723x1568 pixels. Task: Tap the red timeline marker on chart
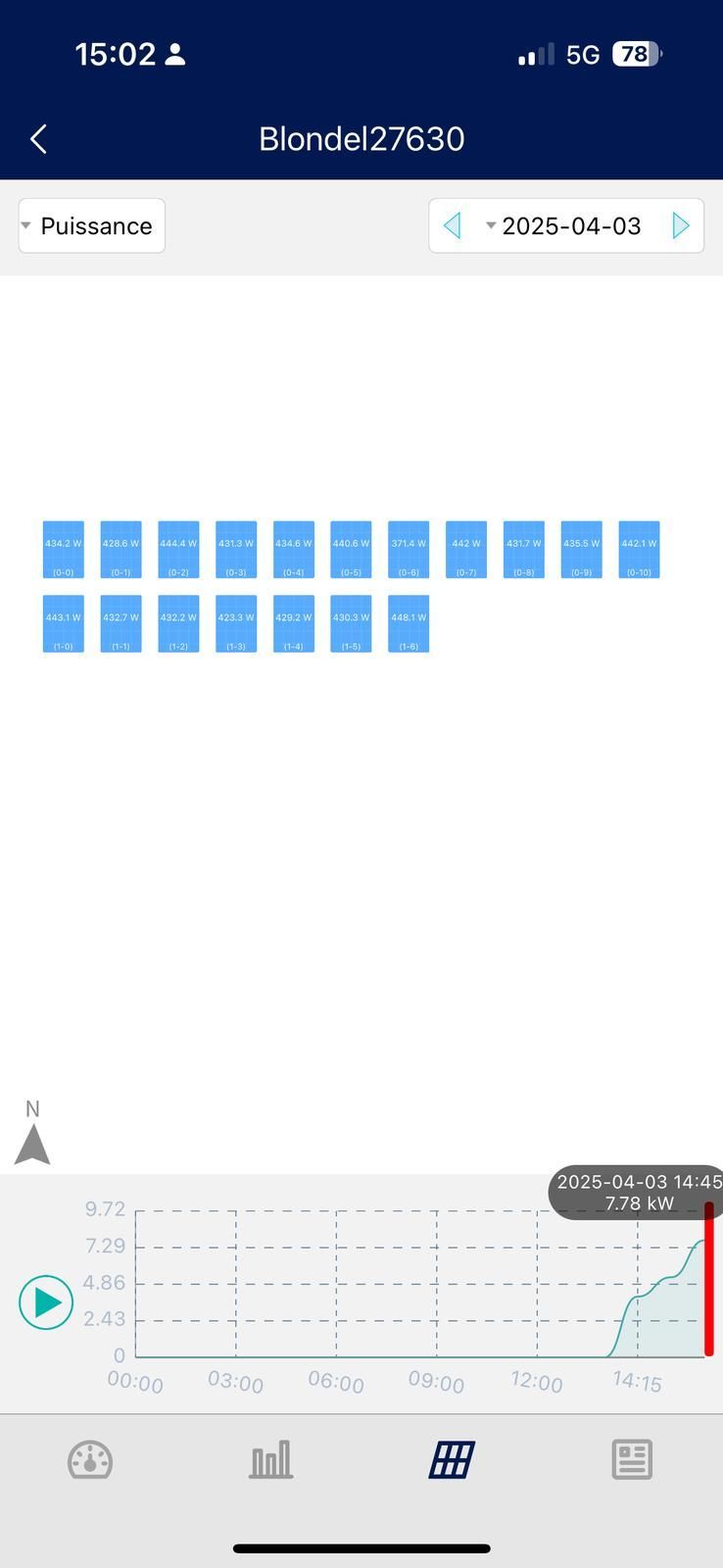tap(708, 1279)
